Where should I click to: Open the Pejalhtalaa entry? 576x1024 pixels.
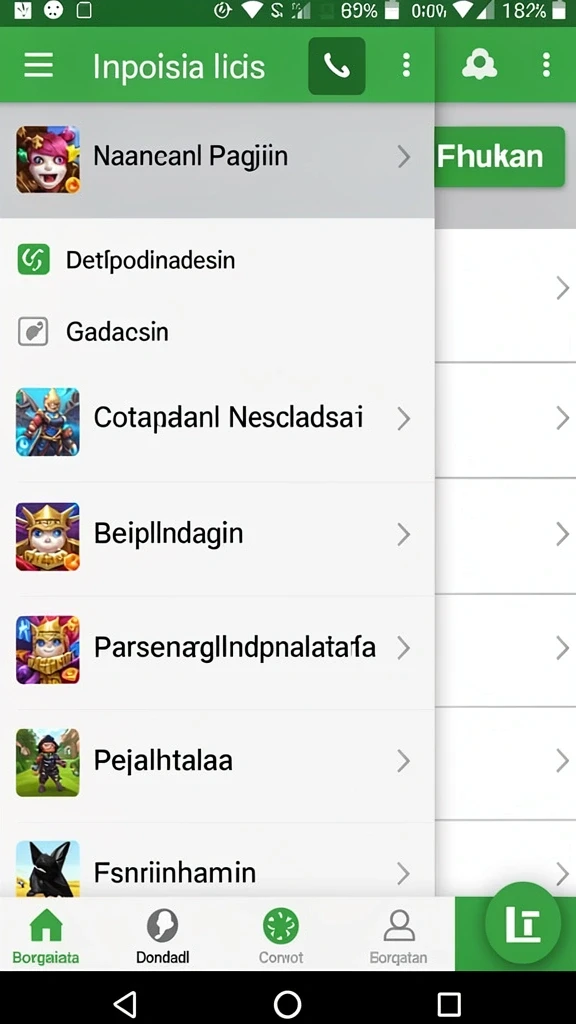pyautogui.click(x=217, y=763)
